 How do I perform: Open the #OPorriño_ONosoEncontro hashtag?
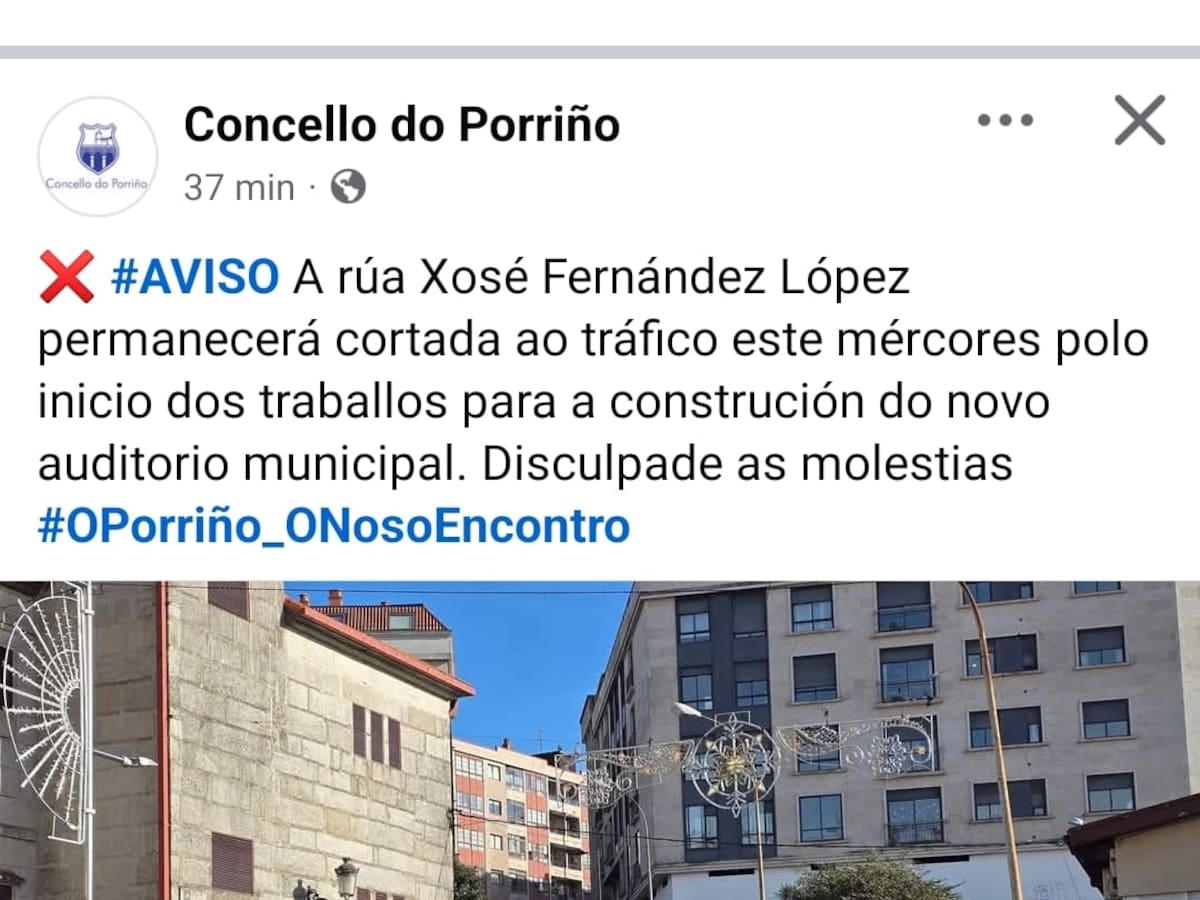click(x=334, y=526)
